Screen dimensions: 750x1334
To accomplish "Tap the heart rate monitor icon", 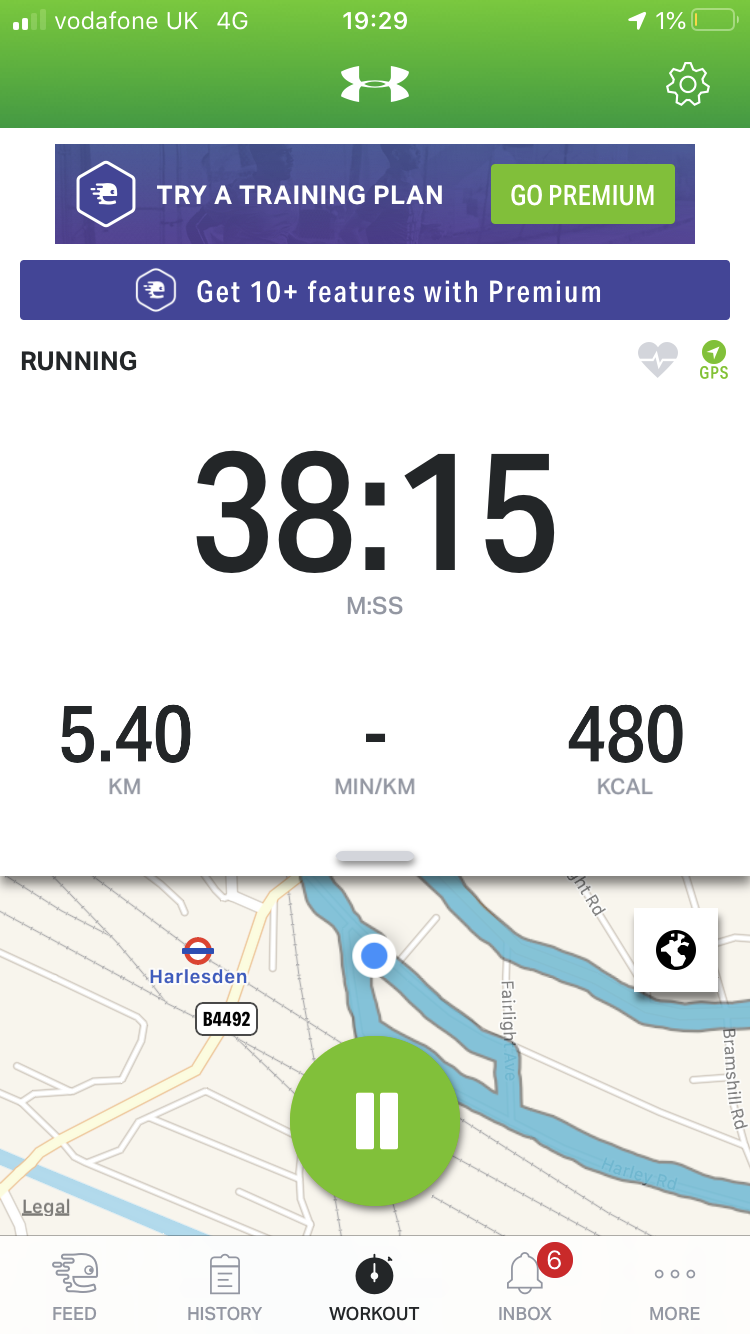I will point(658,359).
